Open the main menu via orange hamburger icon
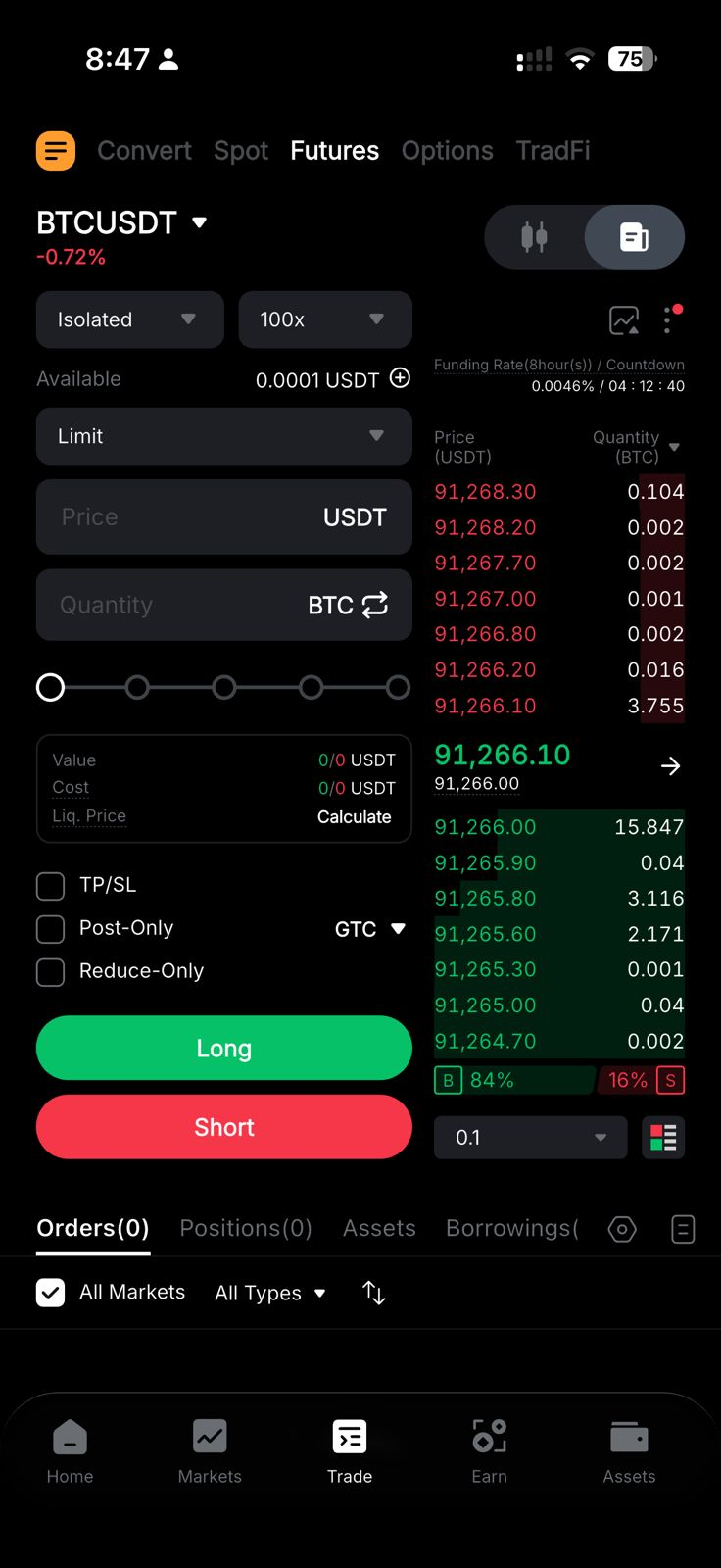 pos(55,150)
